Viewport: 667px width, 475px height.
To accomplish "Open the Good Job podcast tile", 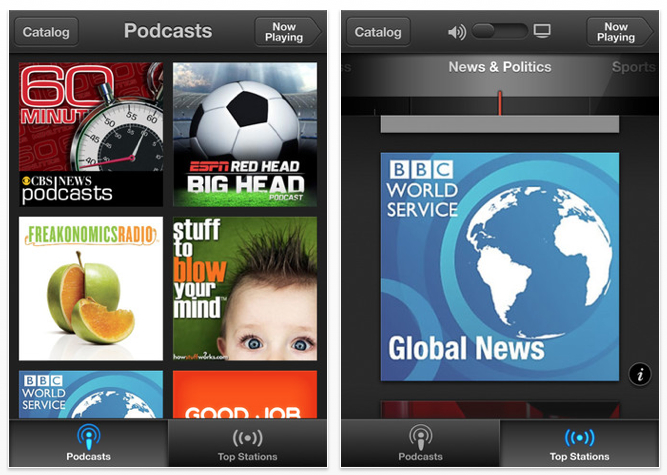I will 245,395.
